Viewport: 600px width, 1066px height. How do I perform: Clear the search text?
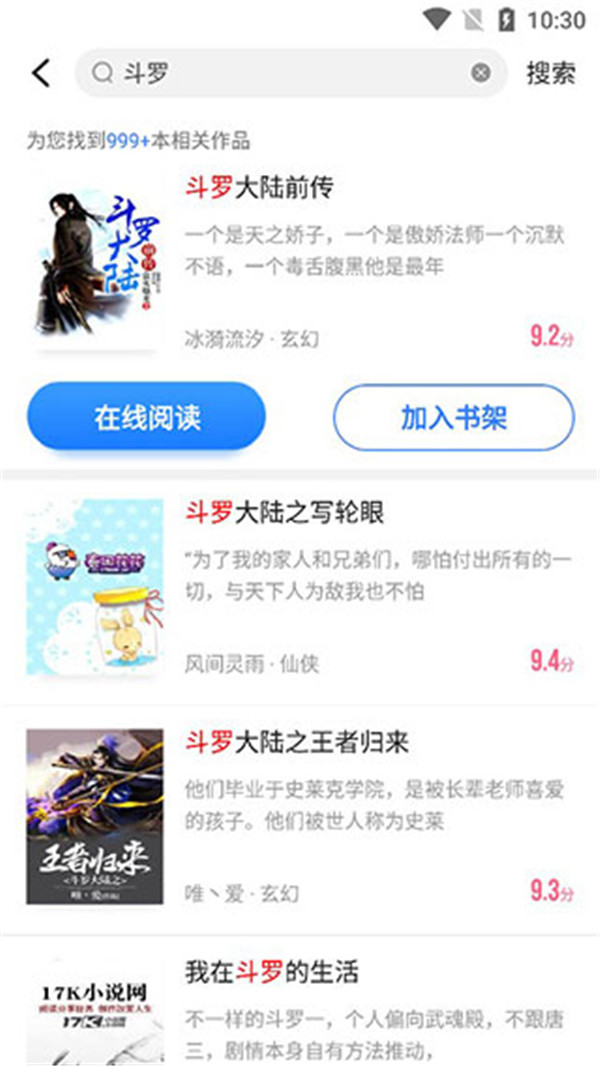click(481, 73)
